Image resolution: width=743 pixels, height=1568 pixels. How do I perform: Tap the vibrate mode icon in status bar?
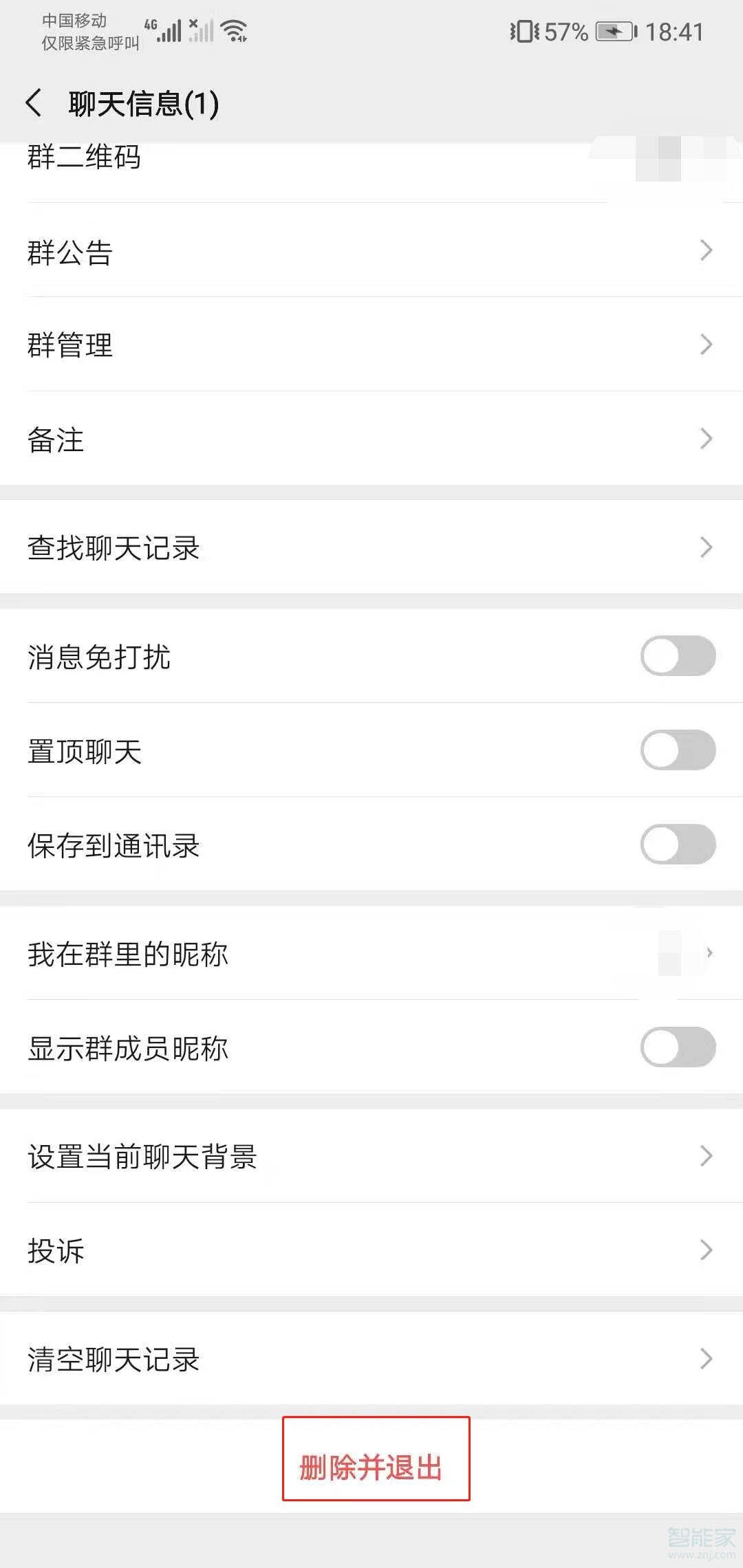pos(524,31)
